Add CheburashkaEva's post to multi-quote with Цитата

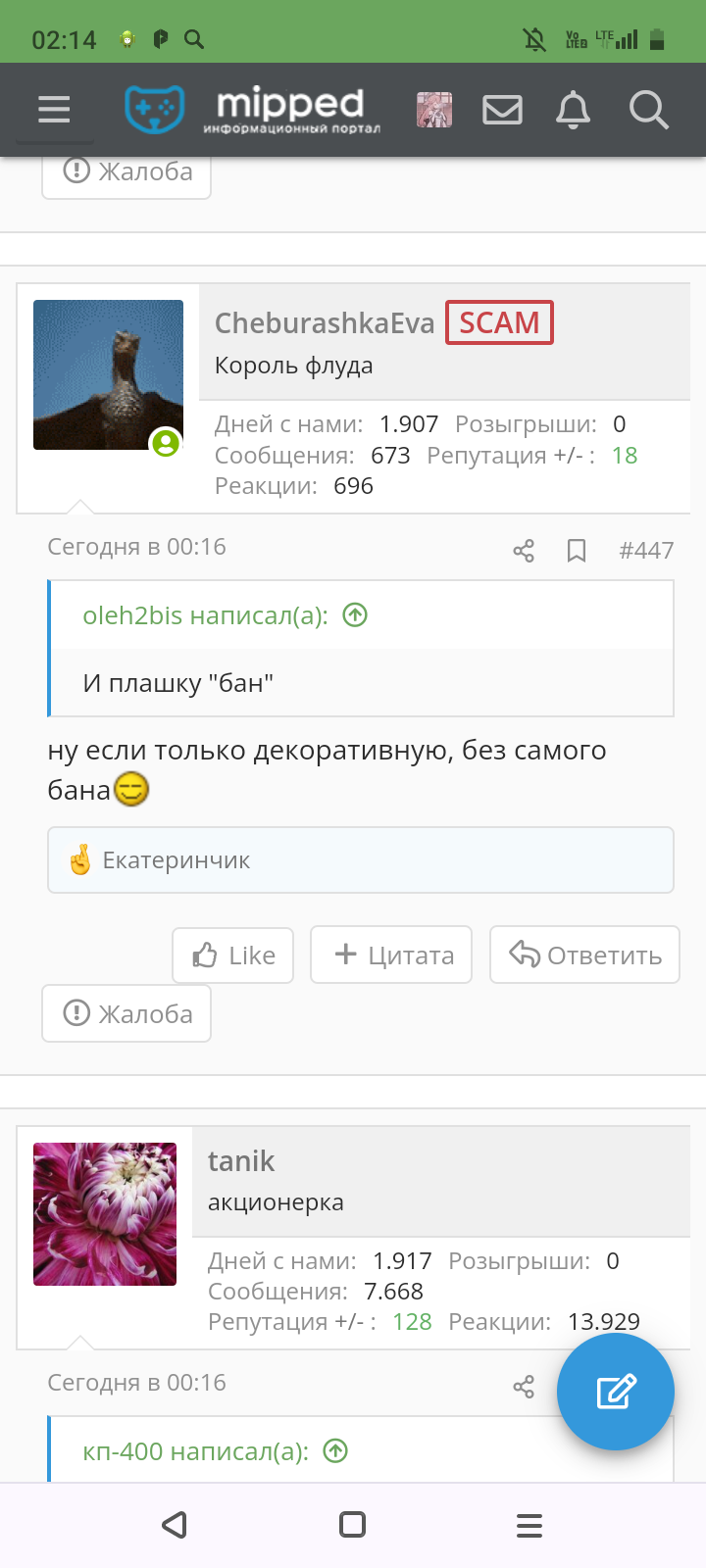(391, 955)
